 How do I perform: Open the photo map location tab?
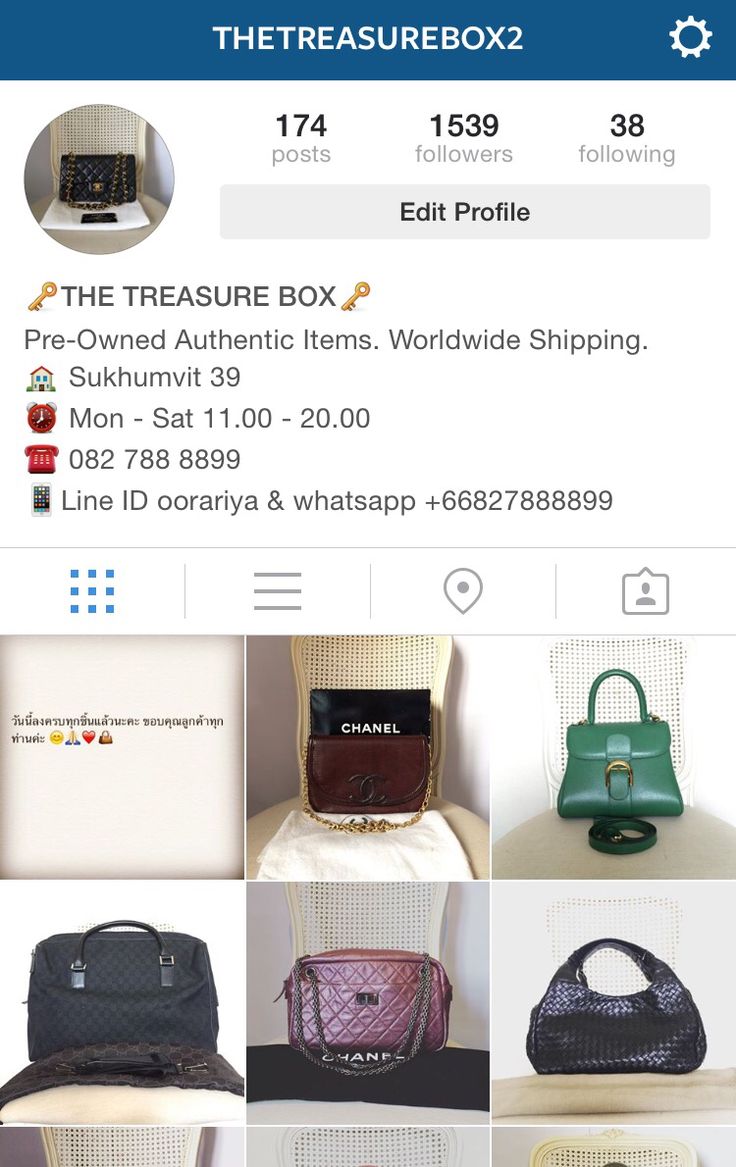point(463,591)
